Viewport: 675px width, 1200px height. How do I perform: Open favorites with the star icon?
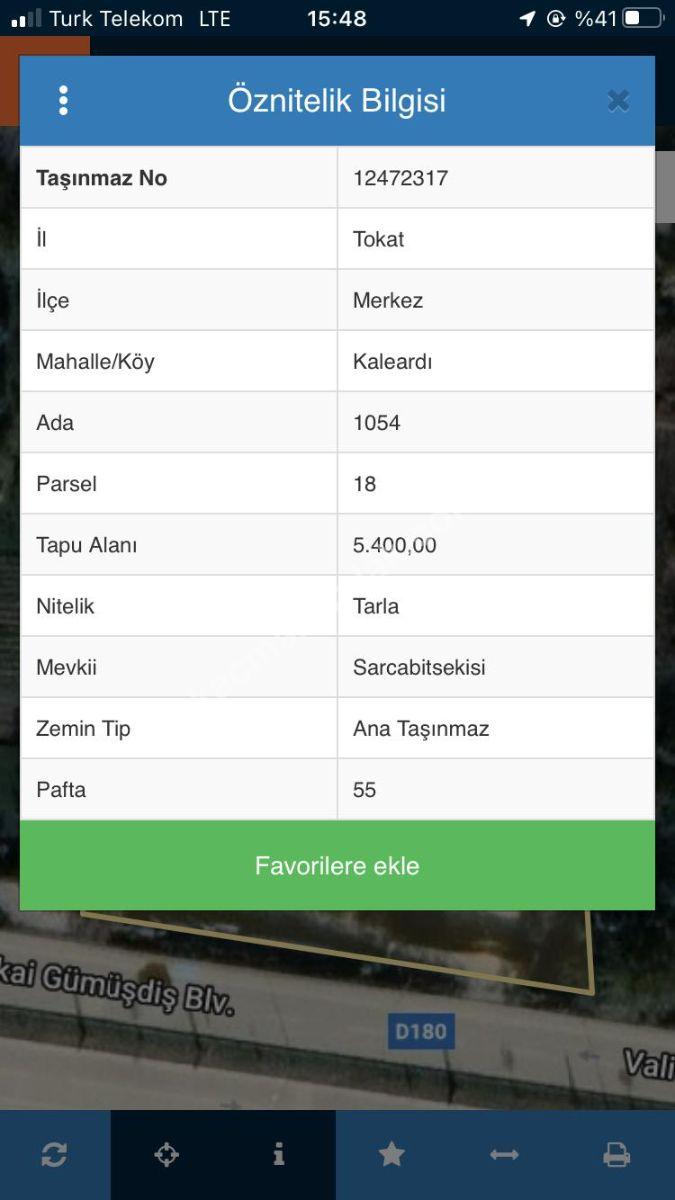(x=391, y=1155)
